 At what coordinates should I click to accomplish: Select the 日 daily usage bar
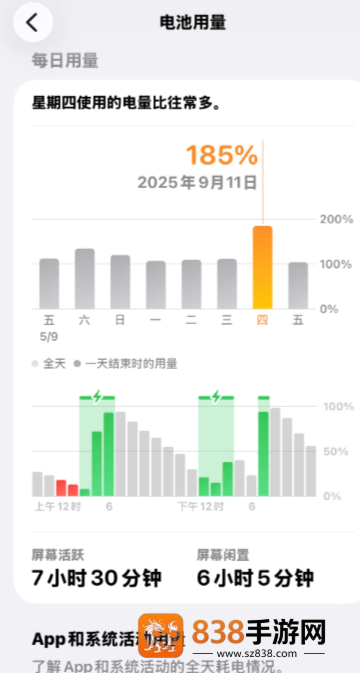[x=120, y=282]
